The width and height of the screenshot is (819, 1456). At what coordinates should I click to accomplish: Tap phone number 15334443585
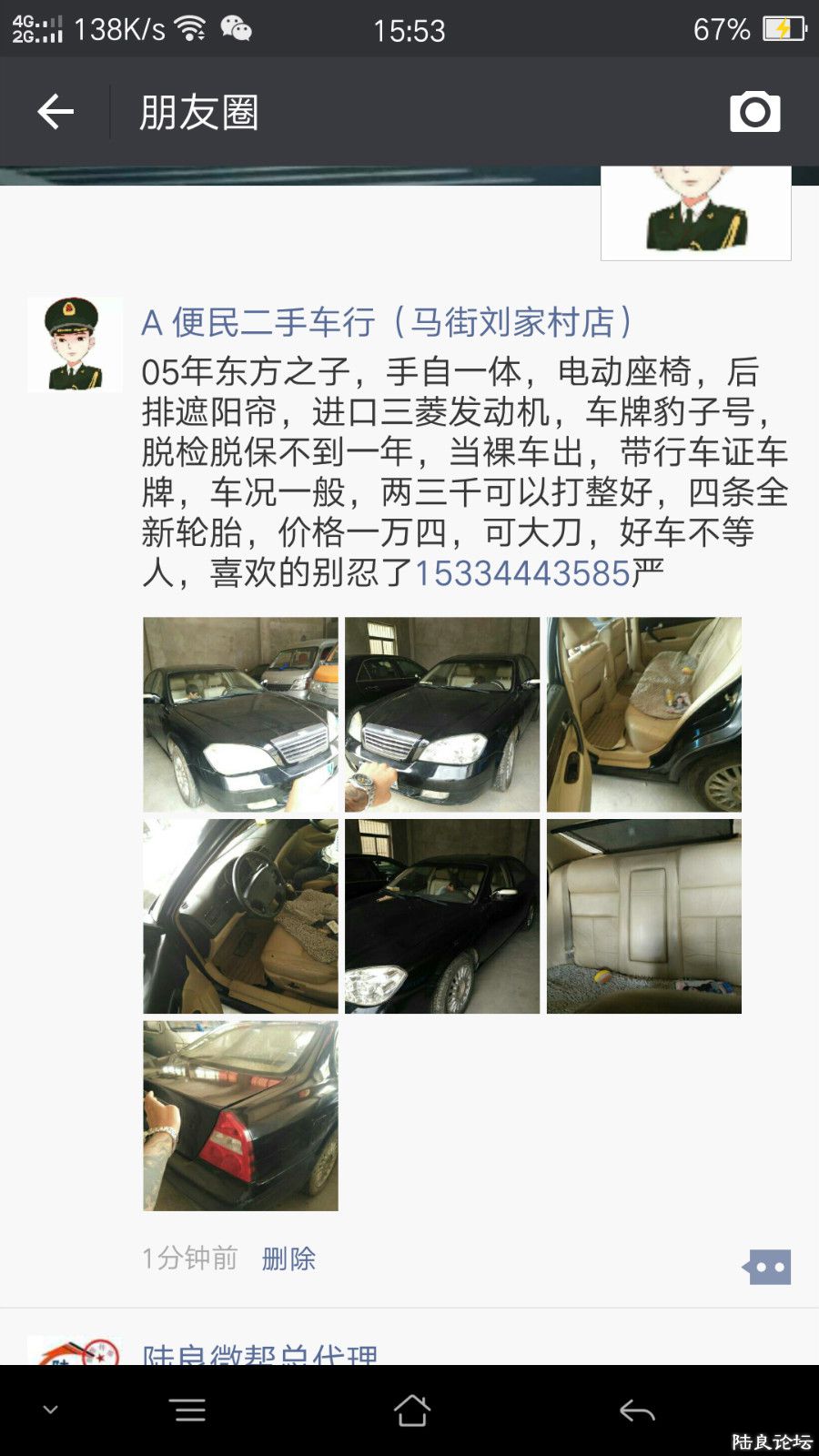coord(522,573)
